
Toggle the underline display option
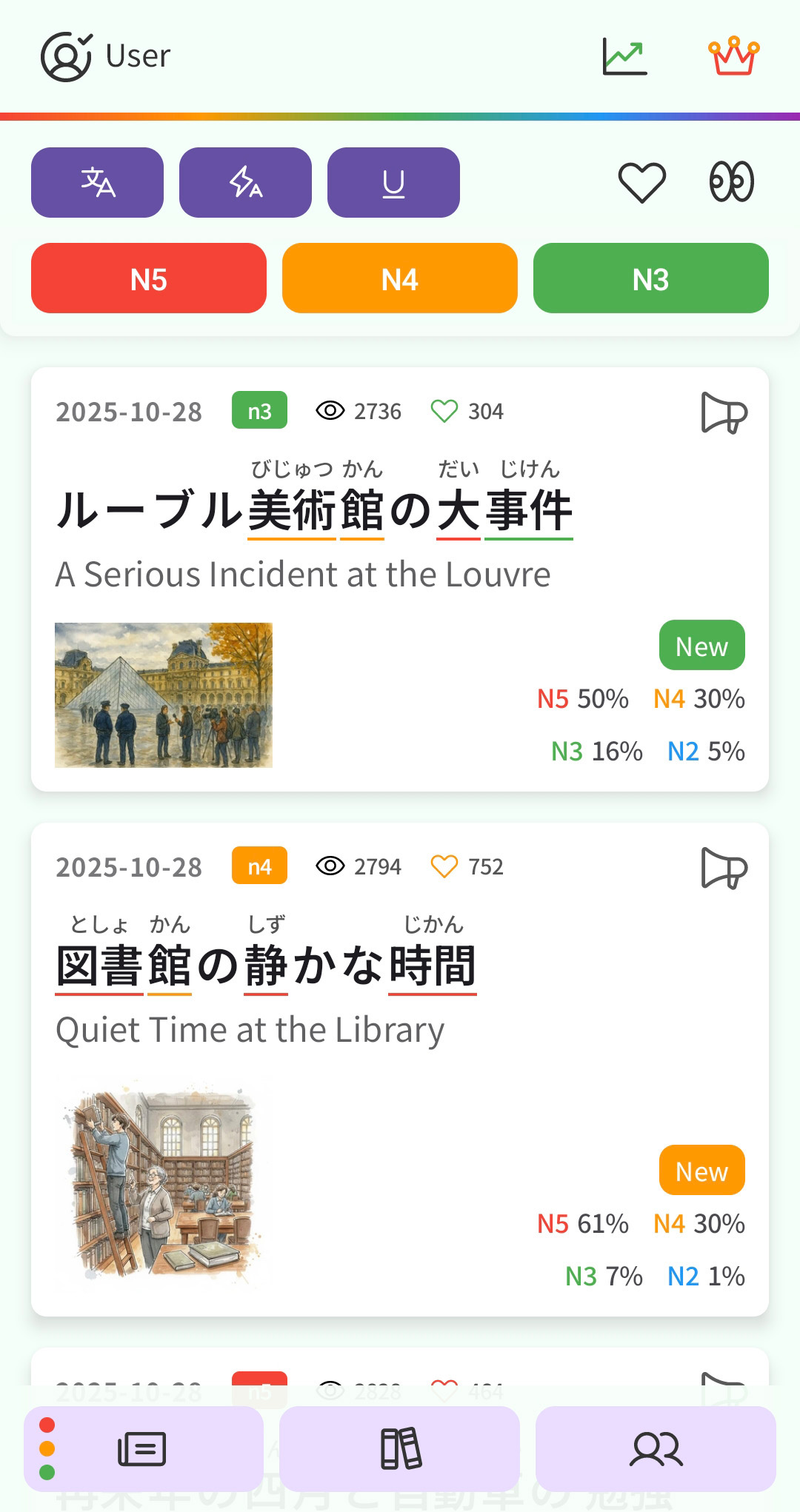[393, 182]
